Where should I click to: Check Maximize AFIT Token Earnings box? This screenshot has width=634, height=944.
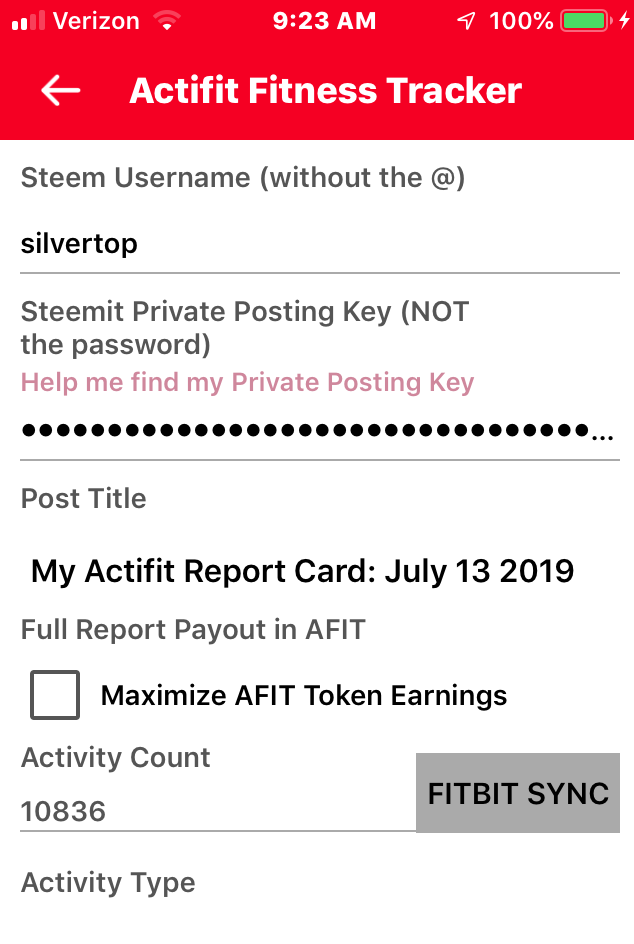(x=55, y=695)
